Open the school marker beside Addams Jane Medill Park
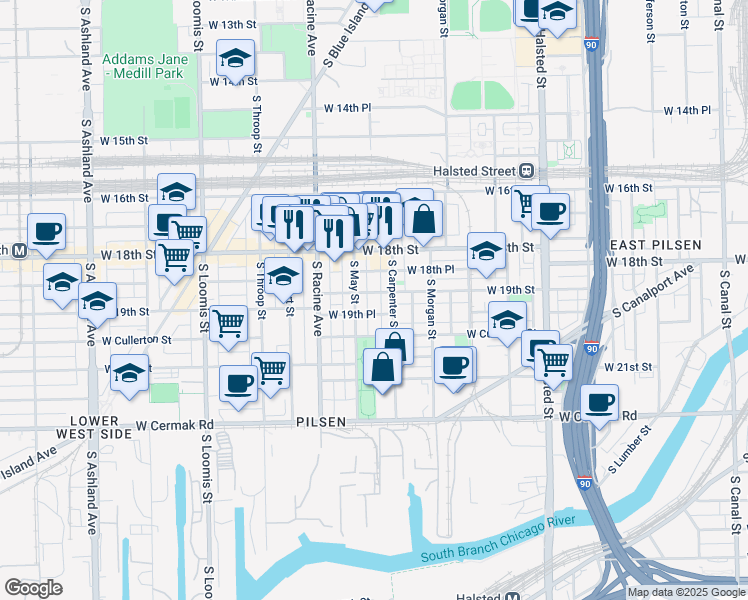The width and height of the screenshot is (748, 600). pyautogui.click(x=235, y=61)
